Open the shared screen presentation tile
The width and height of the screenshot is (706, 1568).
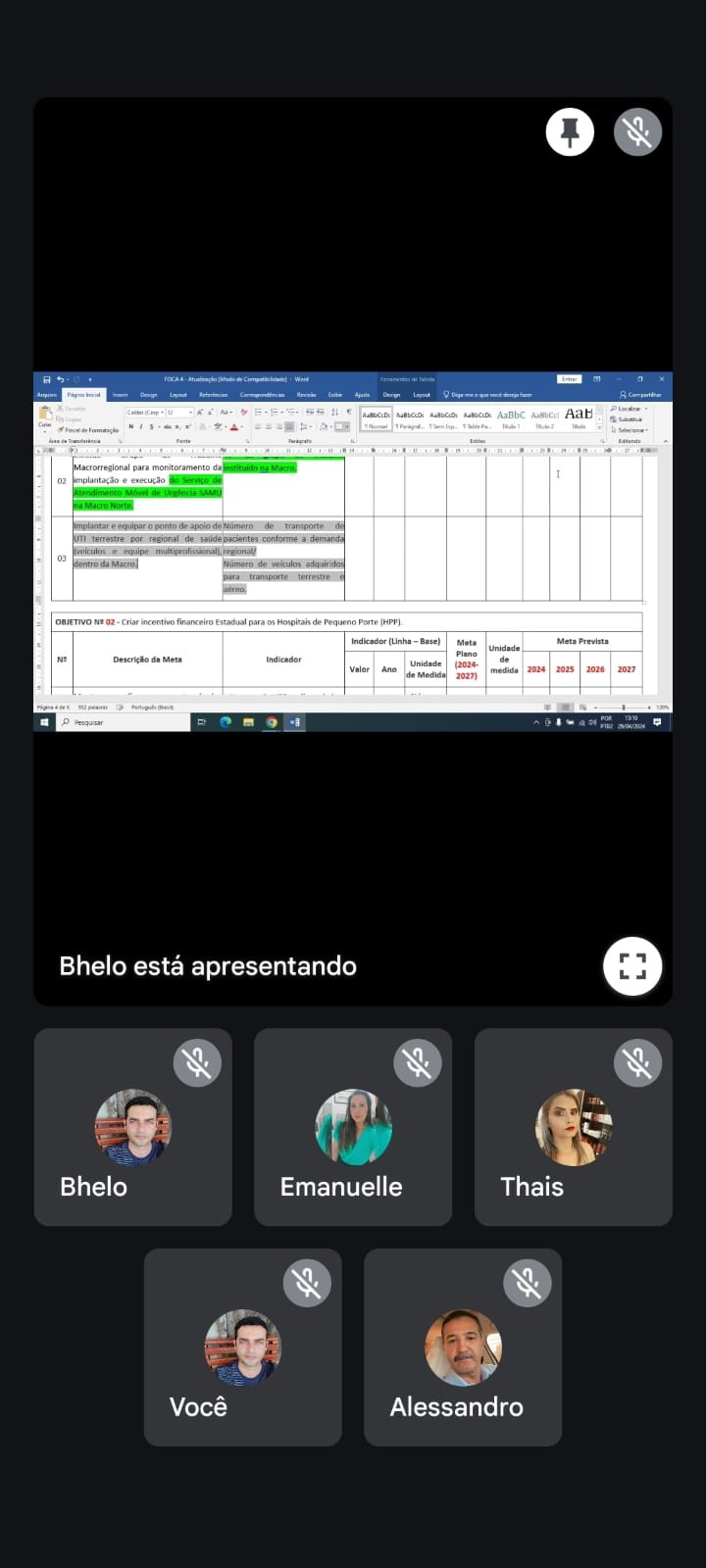pos(353,551)
